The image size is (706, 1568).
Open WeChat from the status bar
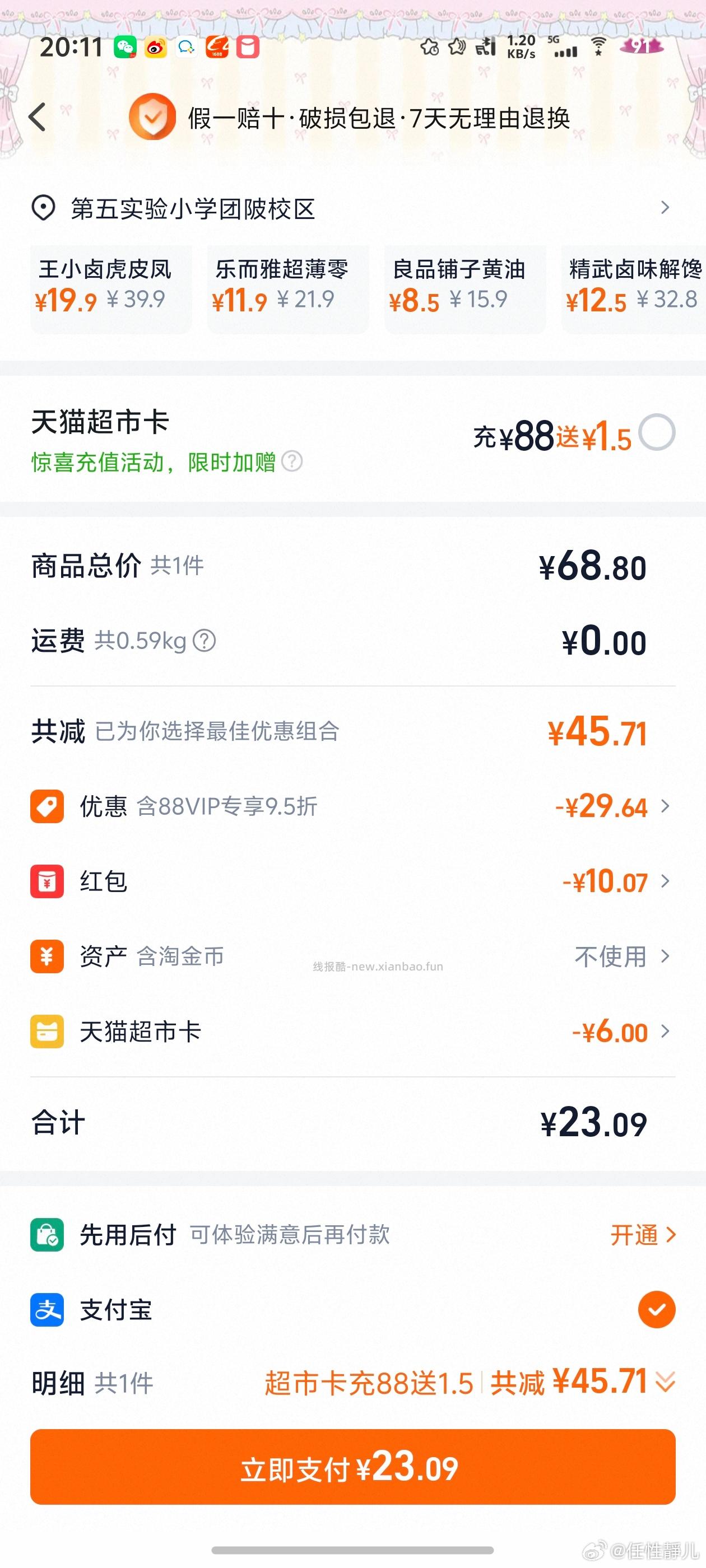pyautogui.click(x=126, y=48)
